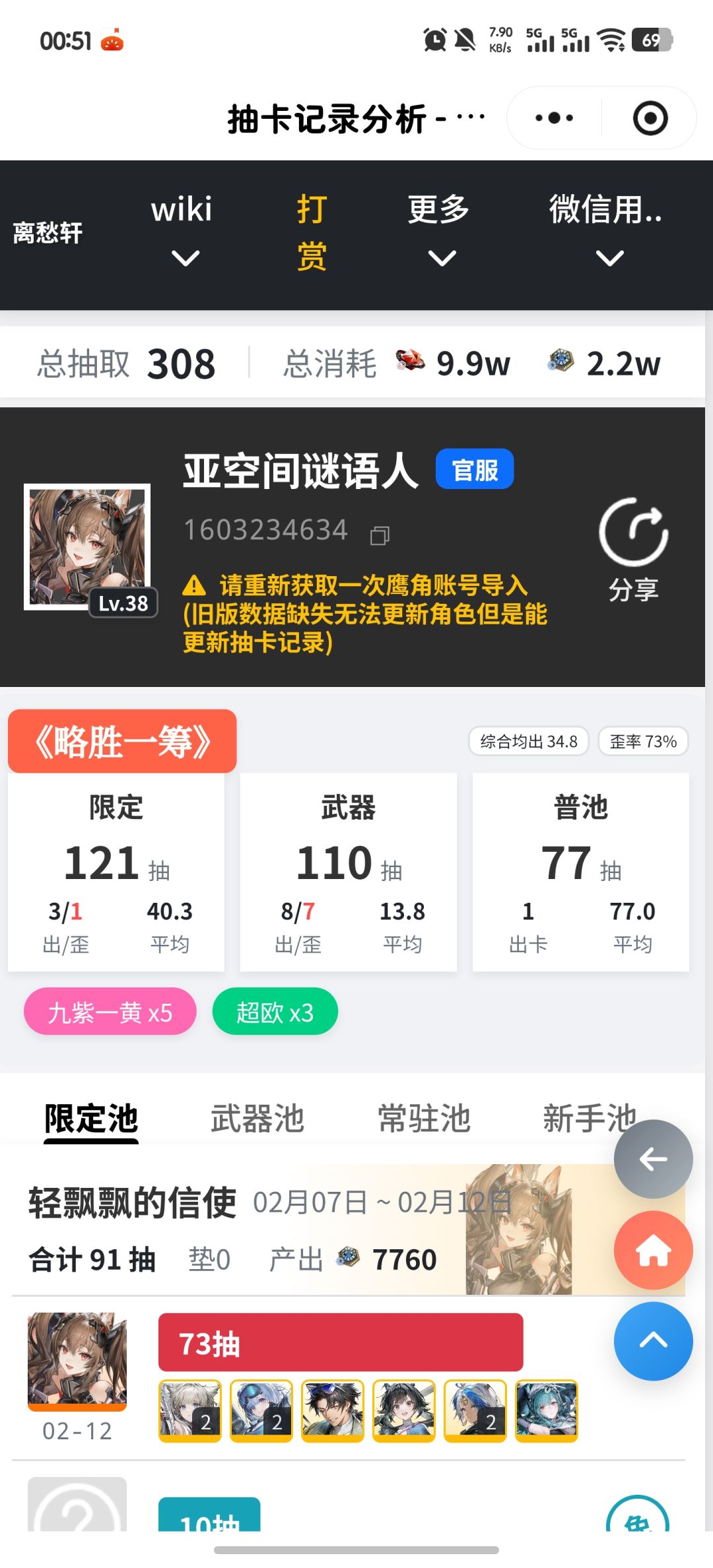Switch to the 新手池 tab
The image size is (713, 1568).
click(590, 1119)
